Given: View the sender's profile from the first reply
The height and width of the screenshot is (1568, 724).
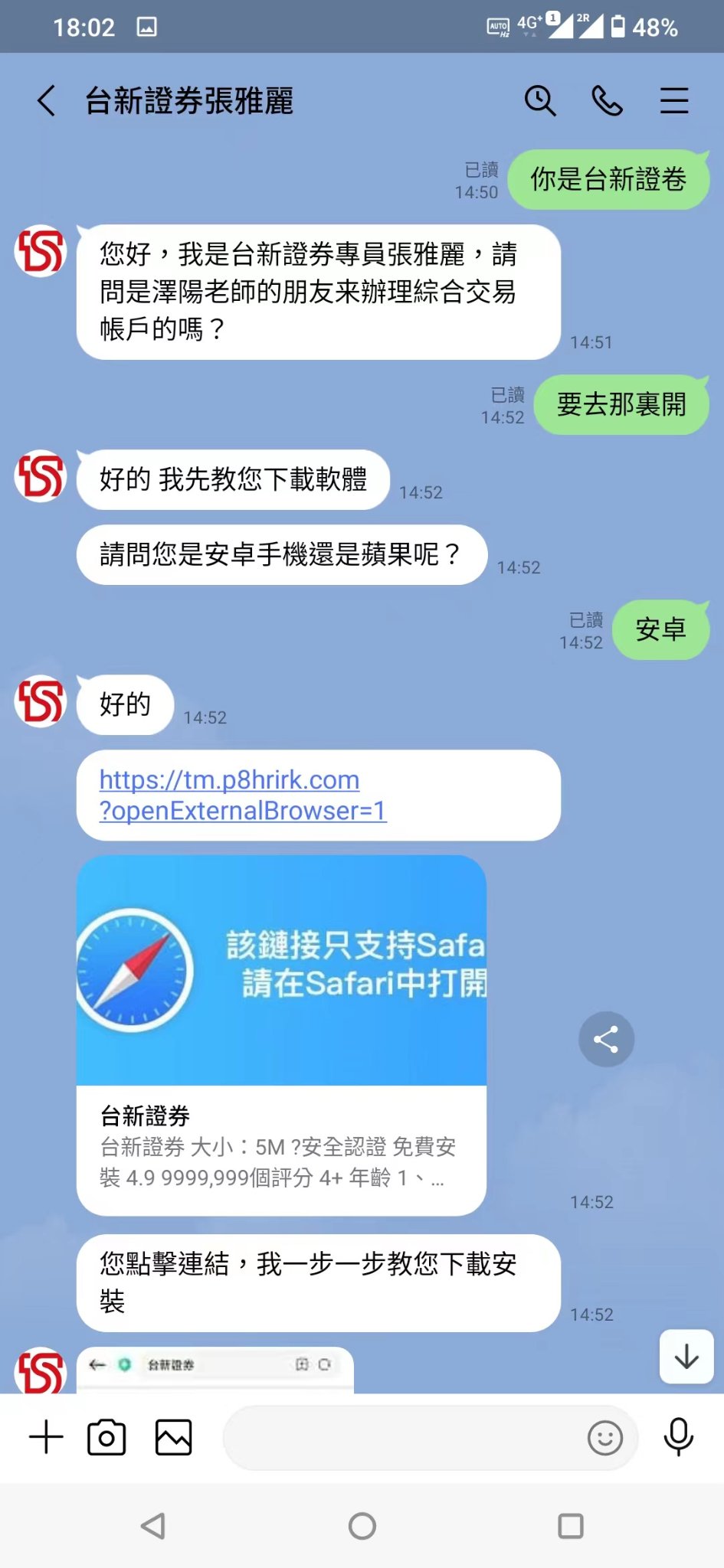Looking at the screenshot, I should [x=41, y=251].
